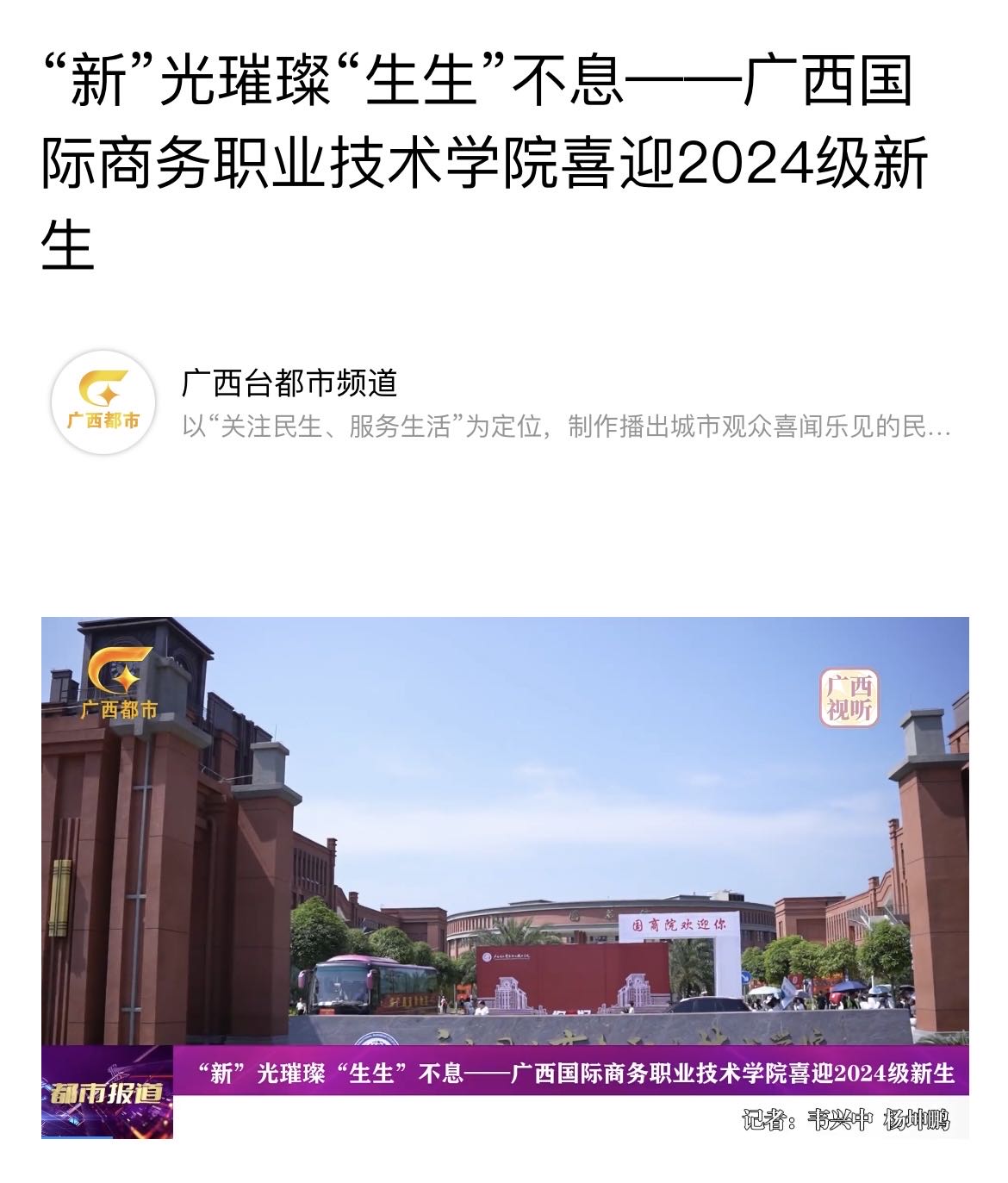Play the 都市报道 news video

(505, 876)
